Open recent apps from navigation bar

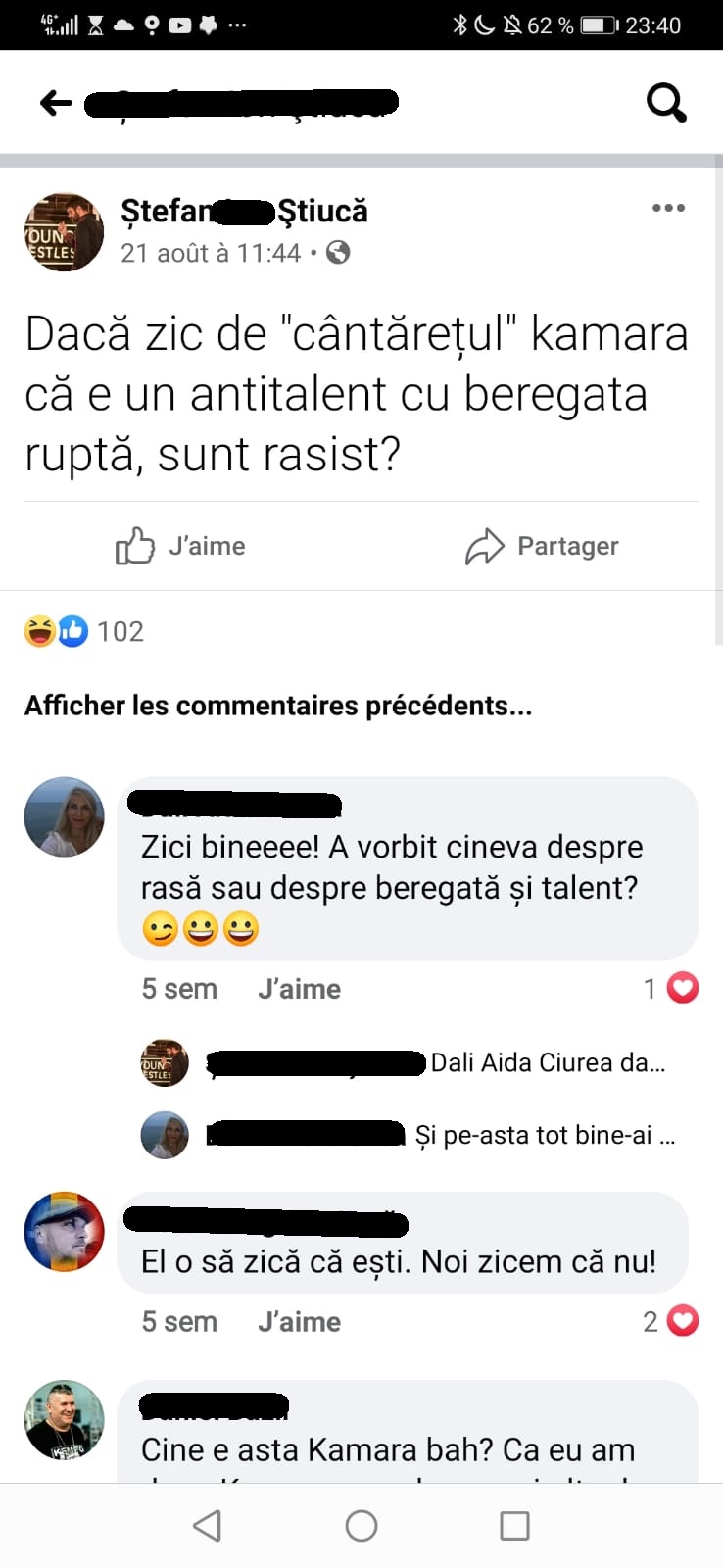point(514,1526)
